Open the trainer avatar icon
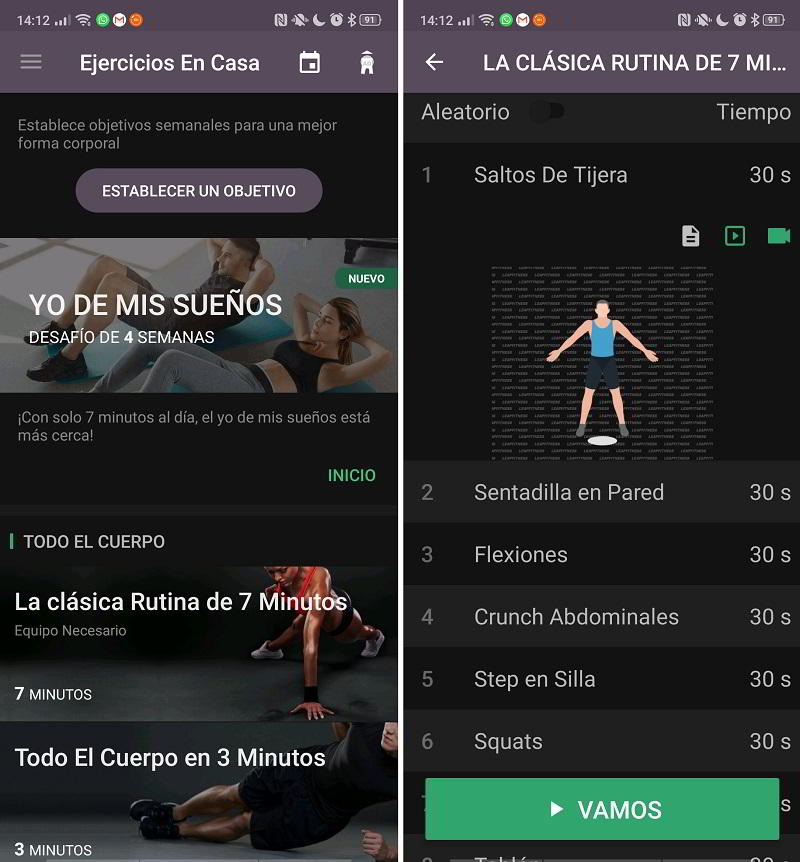 point(367,62)
